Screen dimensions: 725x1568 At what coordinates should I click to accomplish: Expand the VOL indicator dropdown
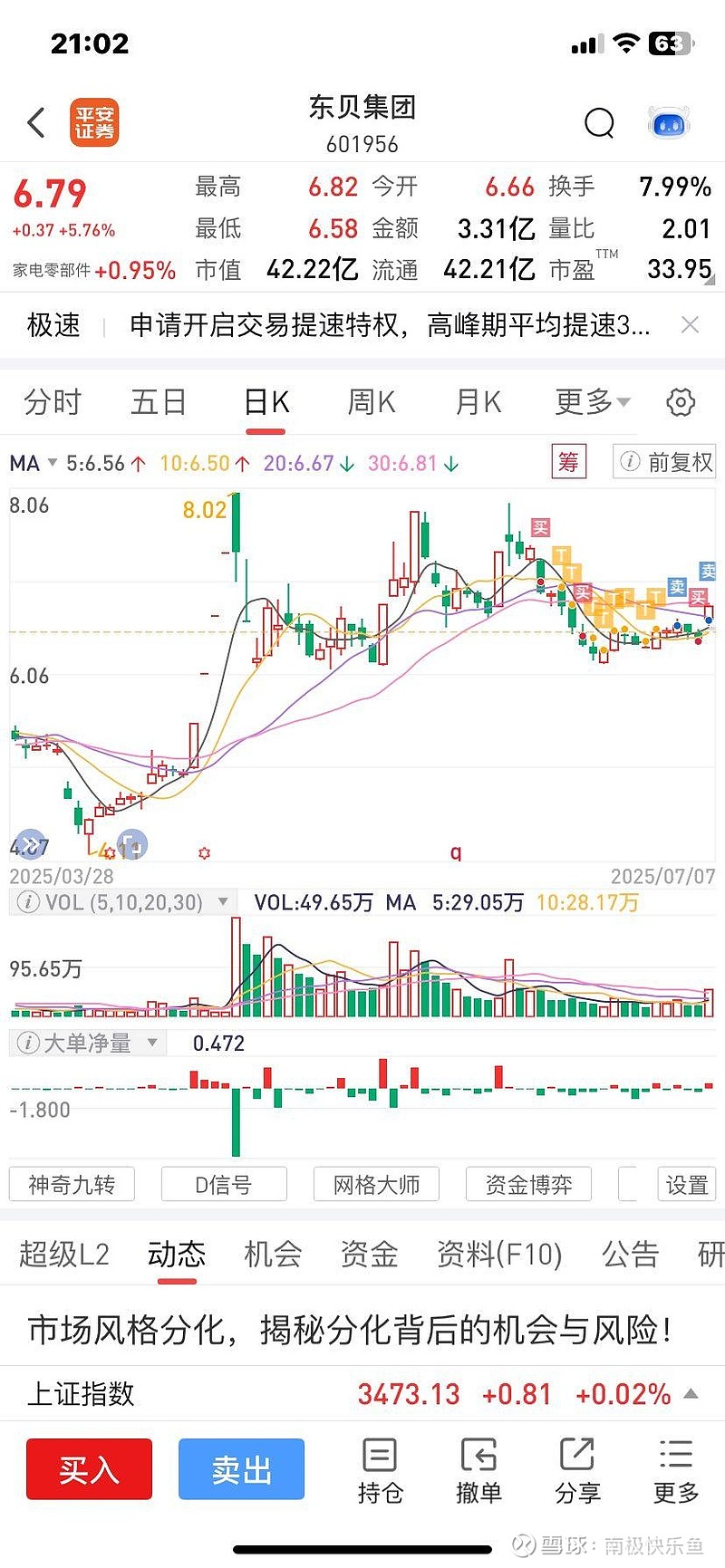[x=223, y=902]
